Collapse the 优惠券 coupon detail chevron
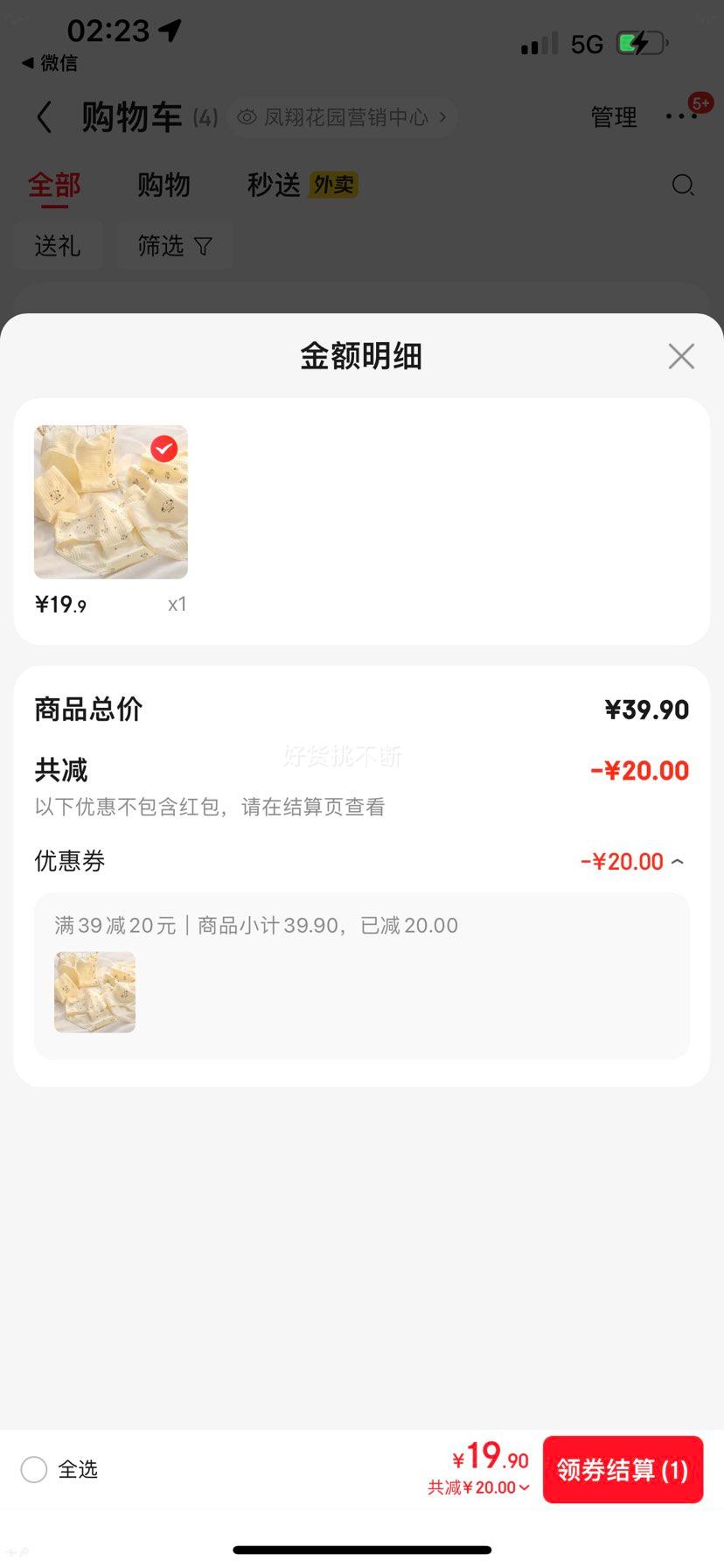724x1568 pixels. coord(678,861)
